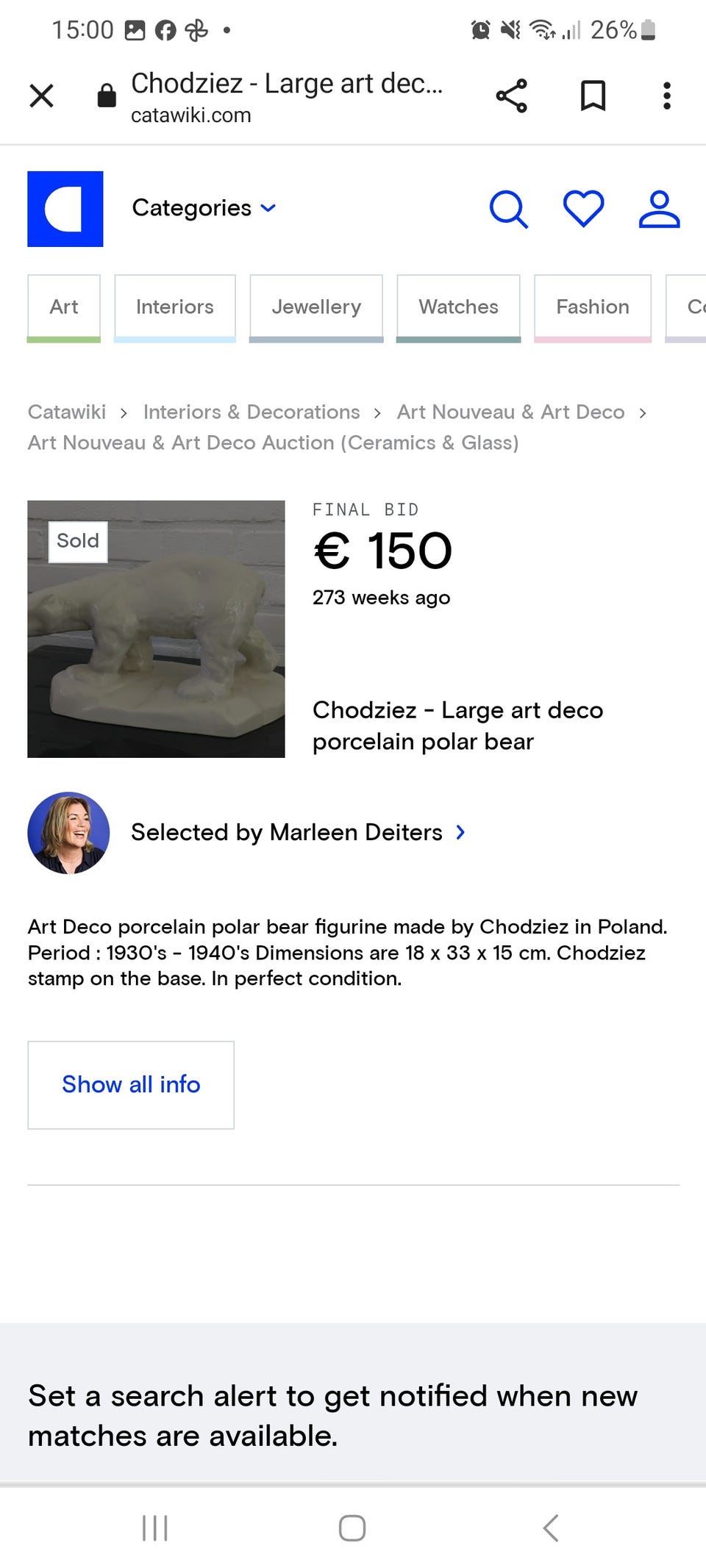The height and width of the screenshot is (1568, 706).
Task: Open browser overflow menu with three dots
Action: point(666,95)
